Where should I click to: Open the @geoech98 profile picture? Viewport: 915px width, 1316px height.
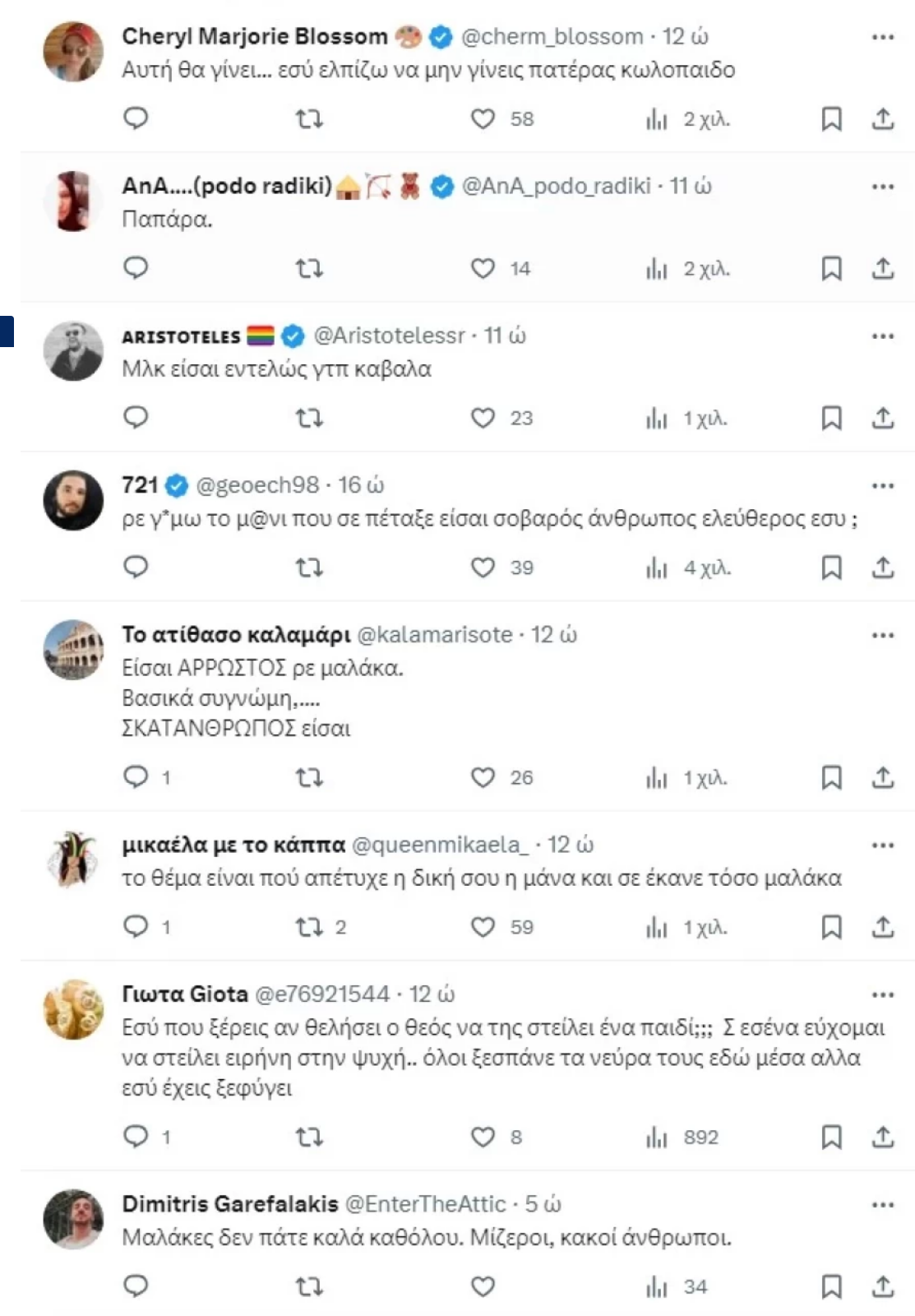tap(73, 501)
